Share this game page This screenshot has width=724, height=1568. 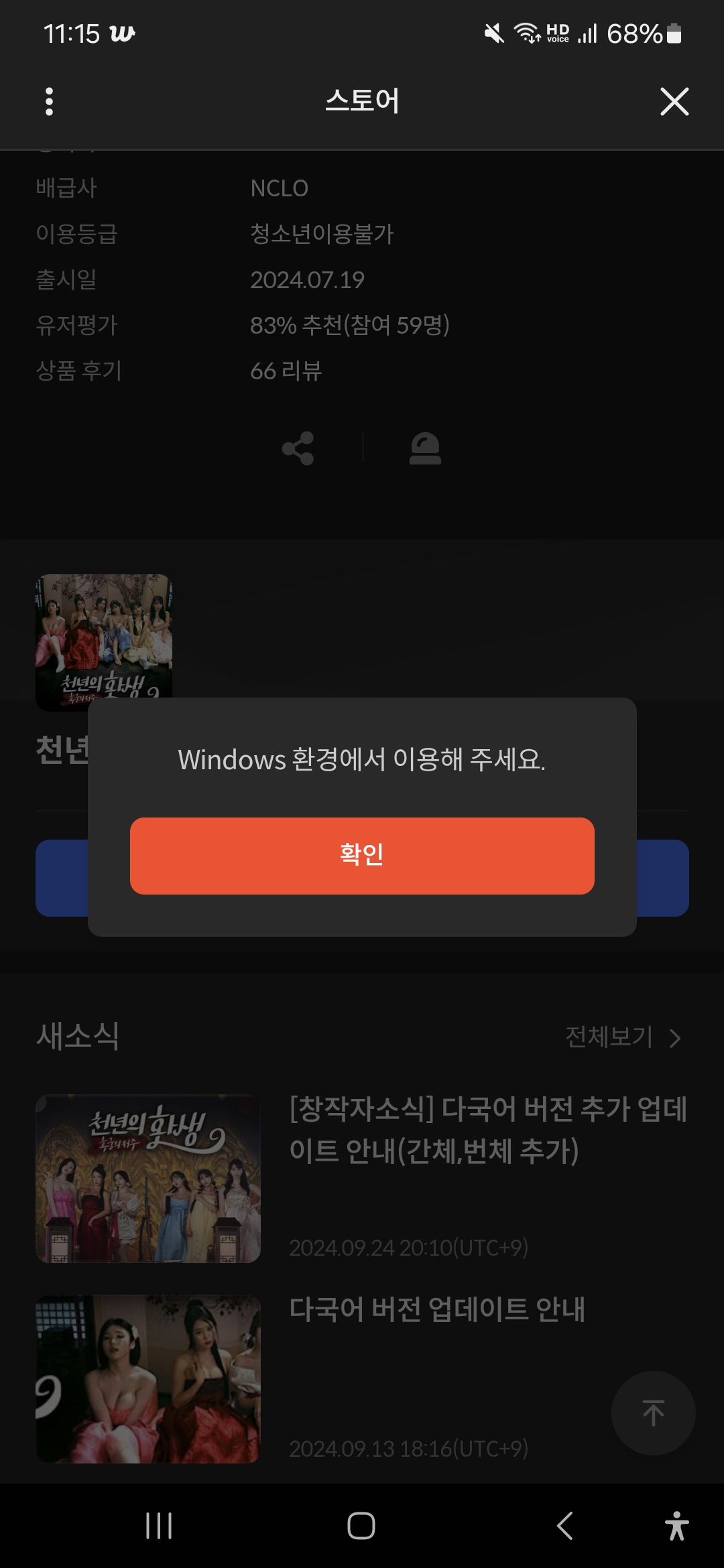[298, 448]
